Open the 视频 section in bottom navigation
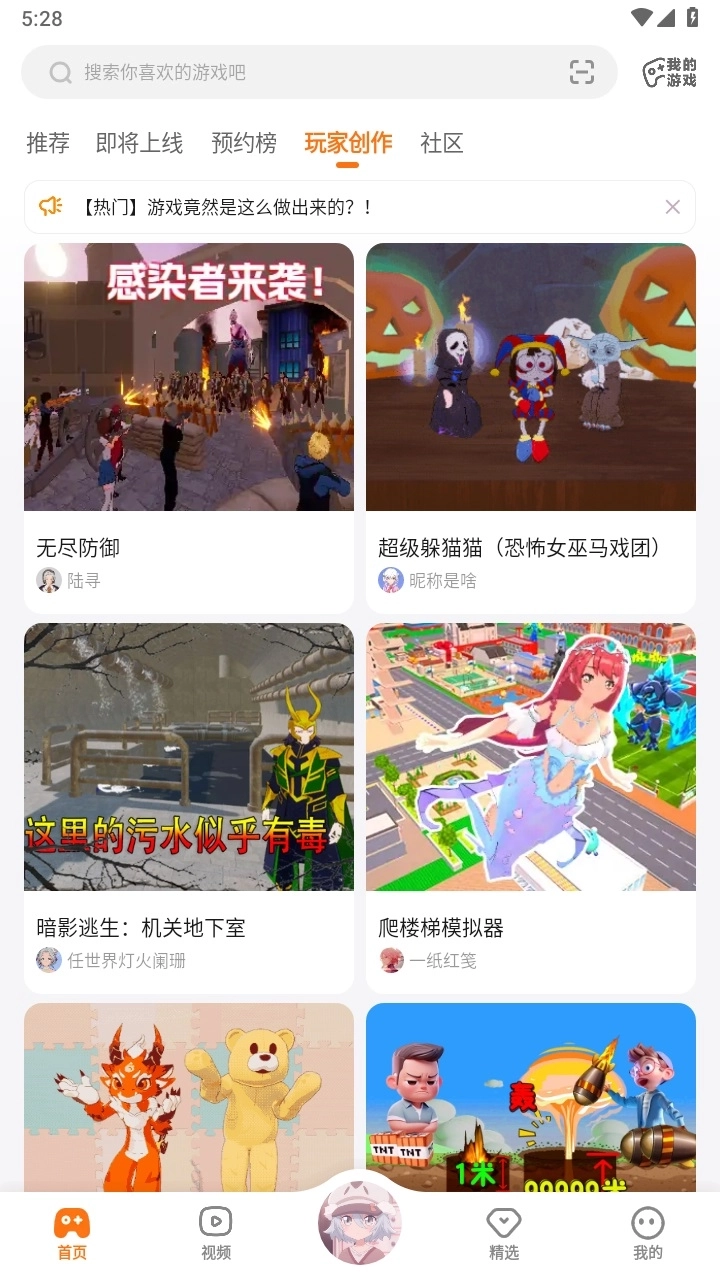Viewport: 720px width, 1280px height. 215,1228
